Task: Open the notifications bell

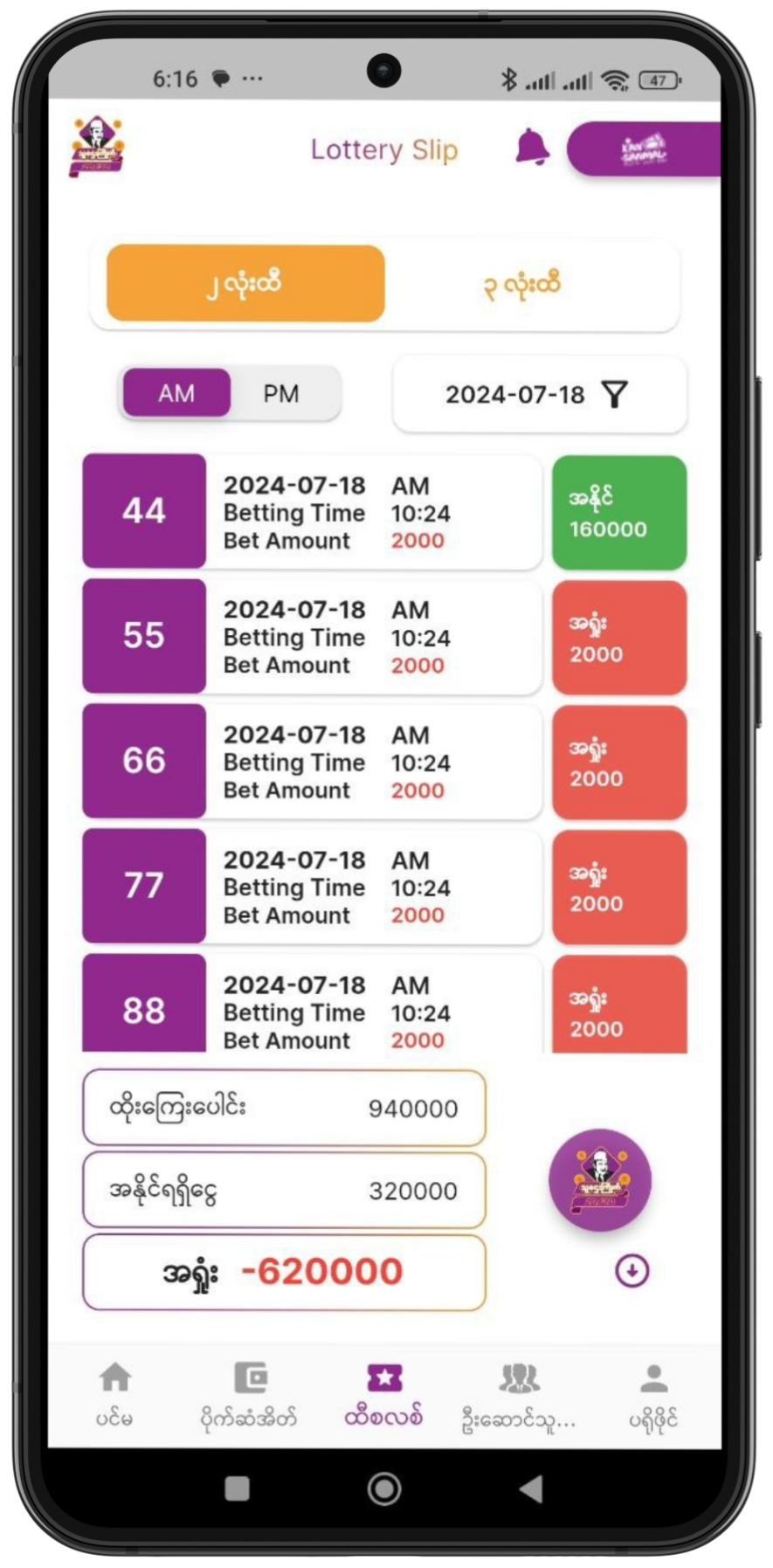Action: pyautogui.click(x=531, y=147)
